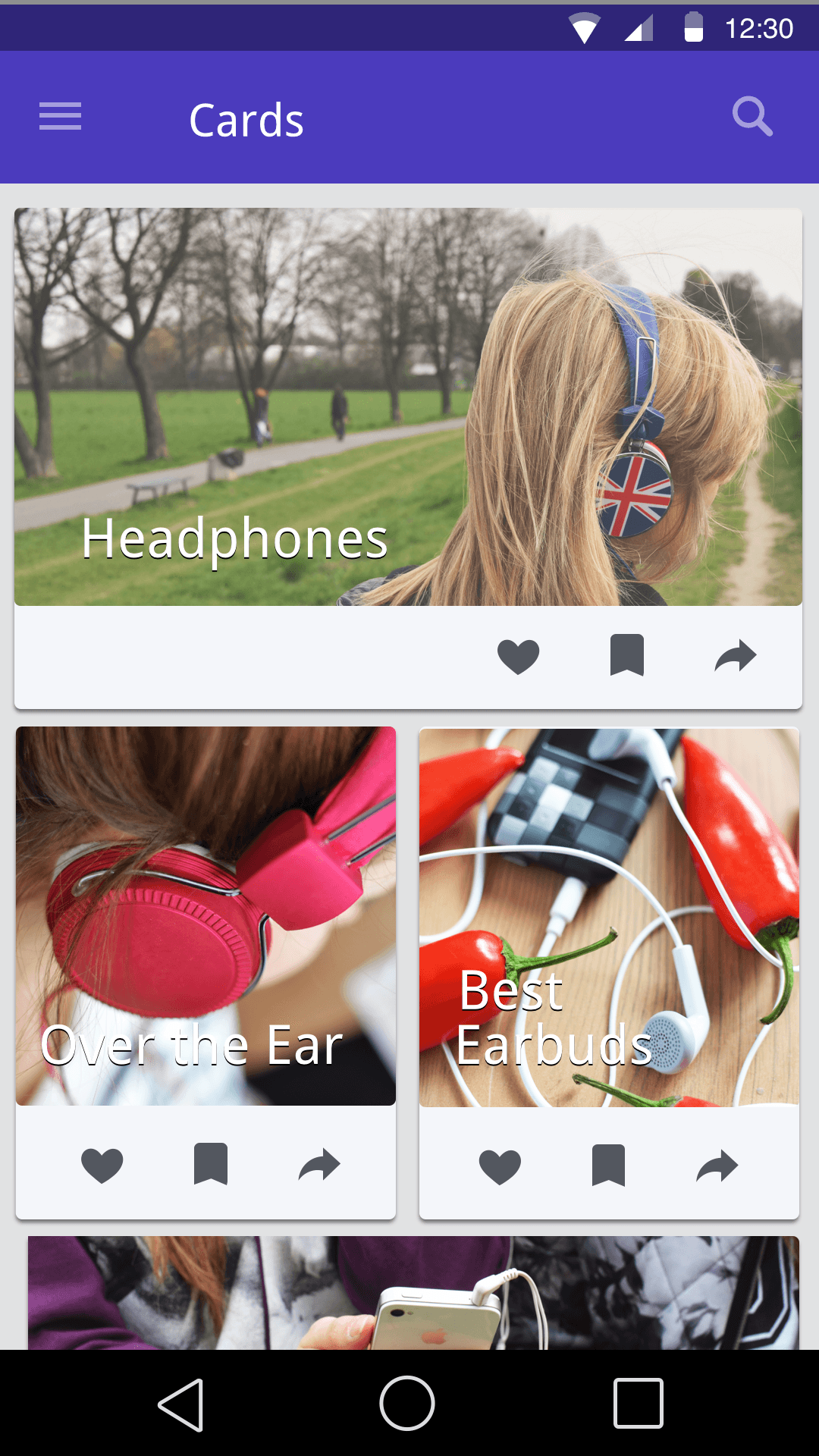Share the Over the Ear card

click(319, 1165)
